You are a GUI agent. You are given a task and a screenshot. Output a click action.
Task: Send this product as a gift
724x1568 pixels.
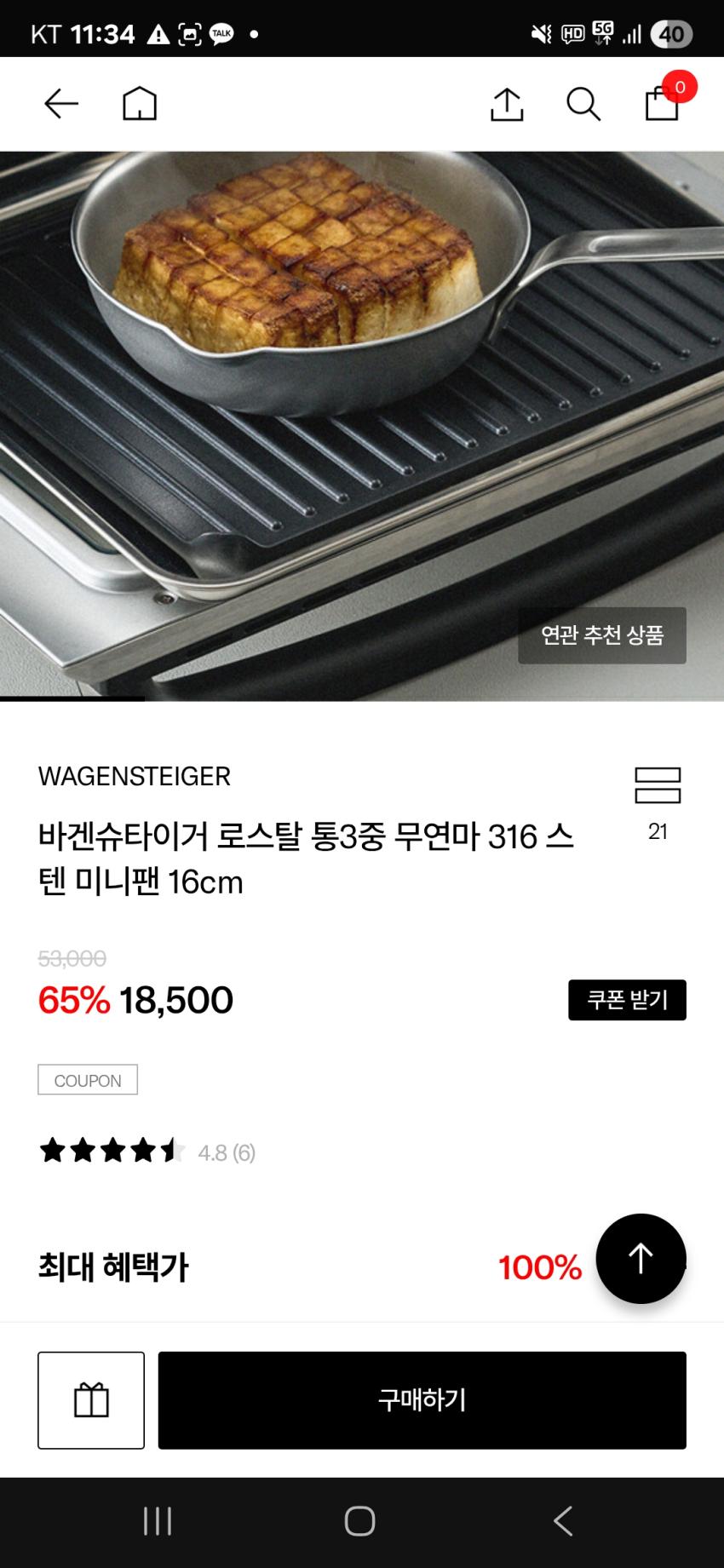point(91,1399)
